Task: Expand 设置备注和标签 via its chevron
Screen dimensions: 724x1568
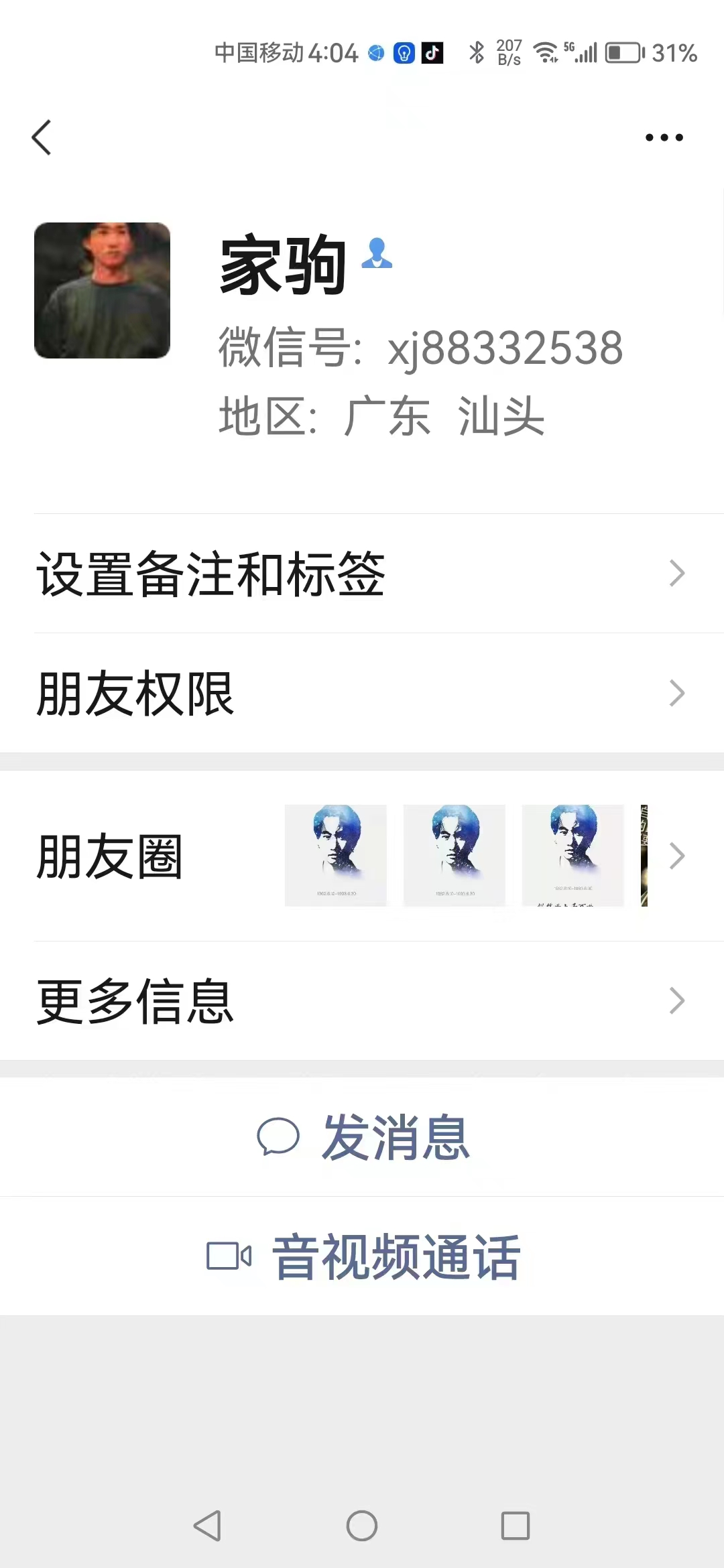Action: (x=676, y=573)
